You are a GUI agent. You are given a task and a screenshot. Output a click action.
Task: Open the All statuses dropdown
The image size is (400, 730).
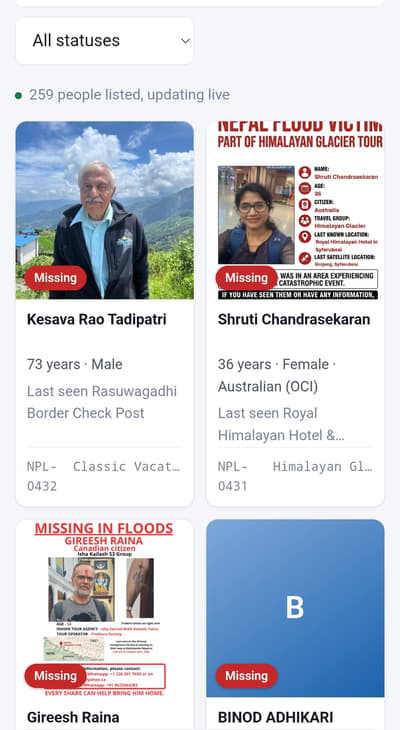104,41
